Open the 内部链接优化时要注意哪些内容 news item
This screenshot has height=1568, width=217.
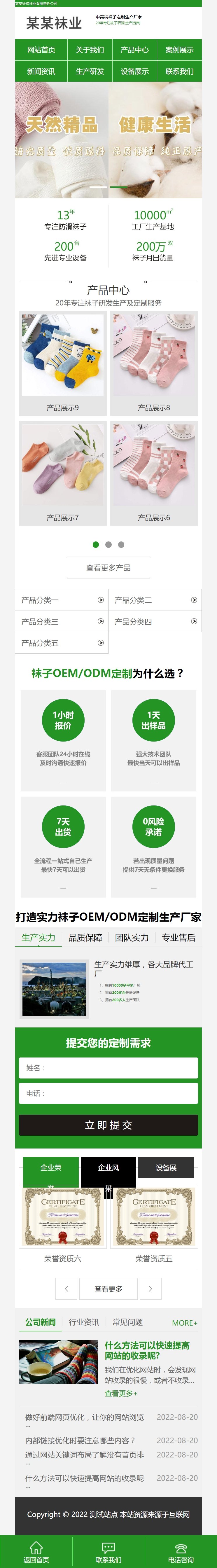pos(80,1440)
